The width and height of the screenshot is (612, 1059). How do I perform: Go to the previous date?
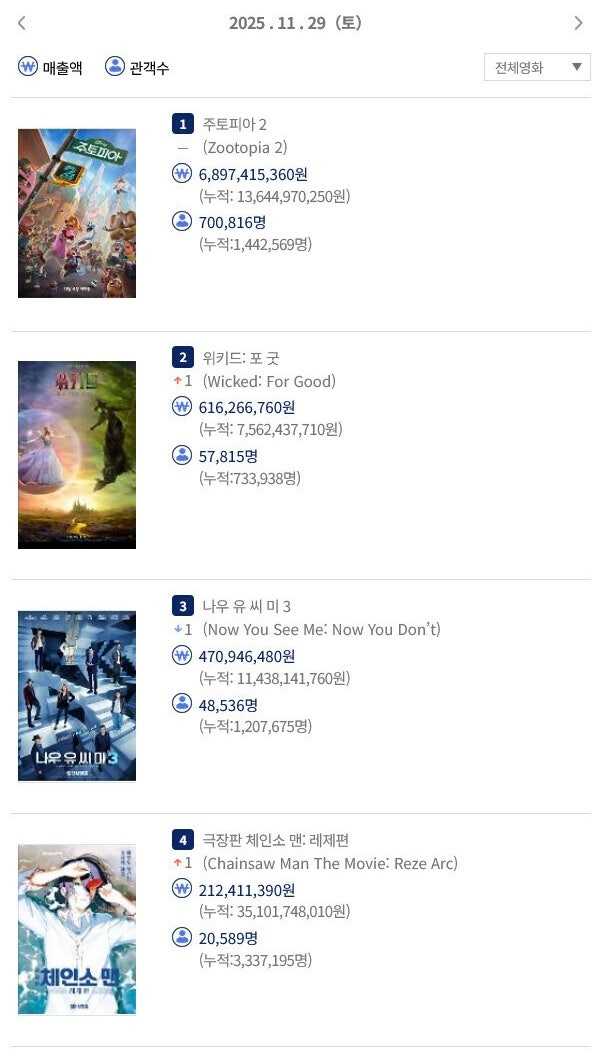[22, 23]
